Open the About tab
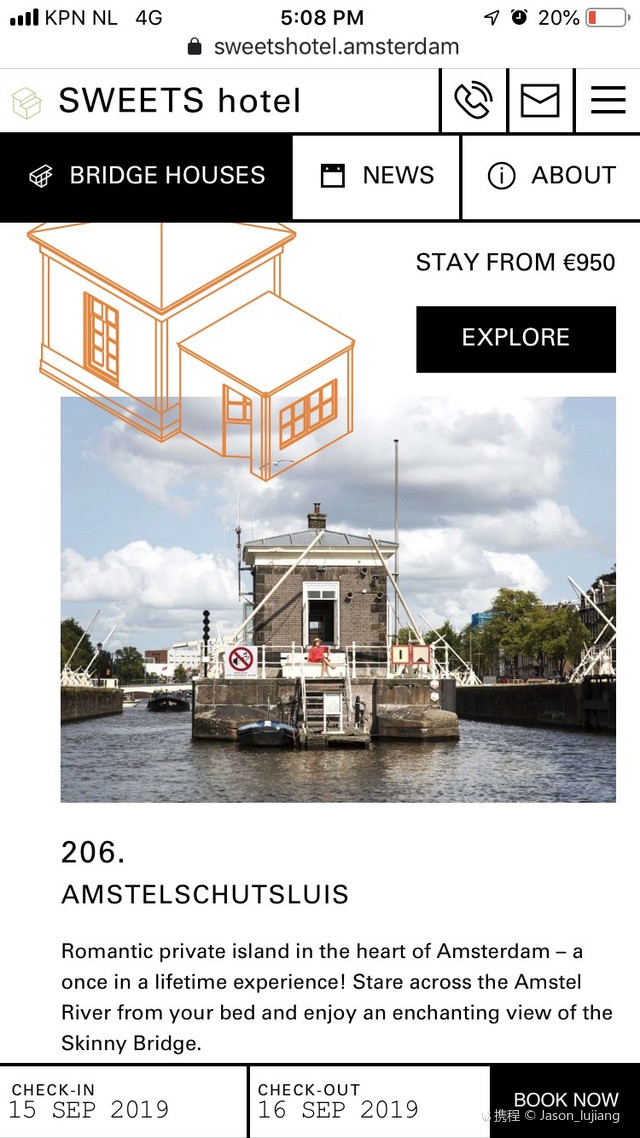The width and height of the screenshot is (640, 1138). pos(551,176)
